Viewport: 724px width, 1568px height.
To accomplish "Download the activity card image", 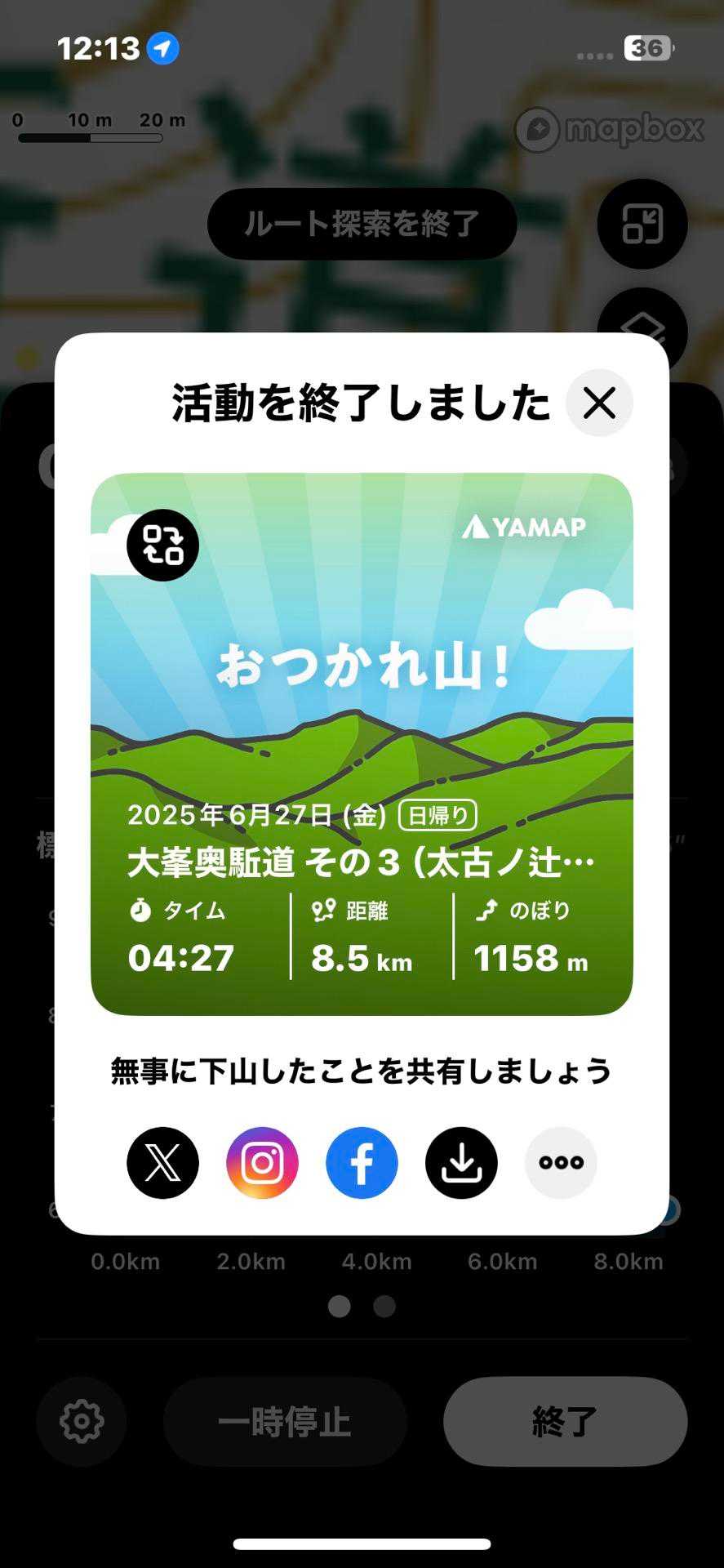I will tap(461, 1162).
